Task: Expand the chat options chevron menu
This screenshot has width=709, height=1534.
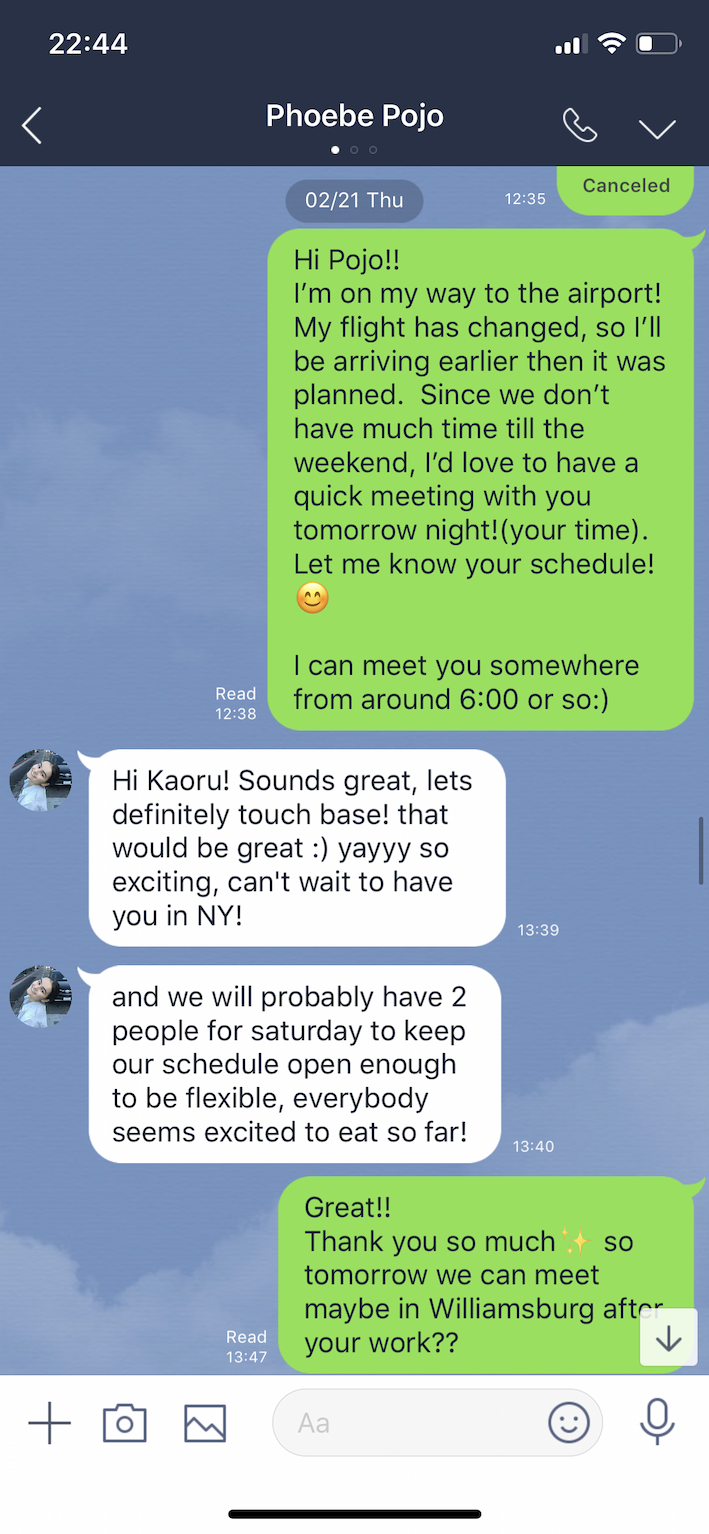Action: (657, 128)
